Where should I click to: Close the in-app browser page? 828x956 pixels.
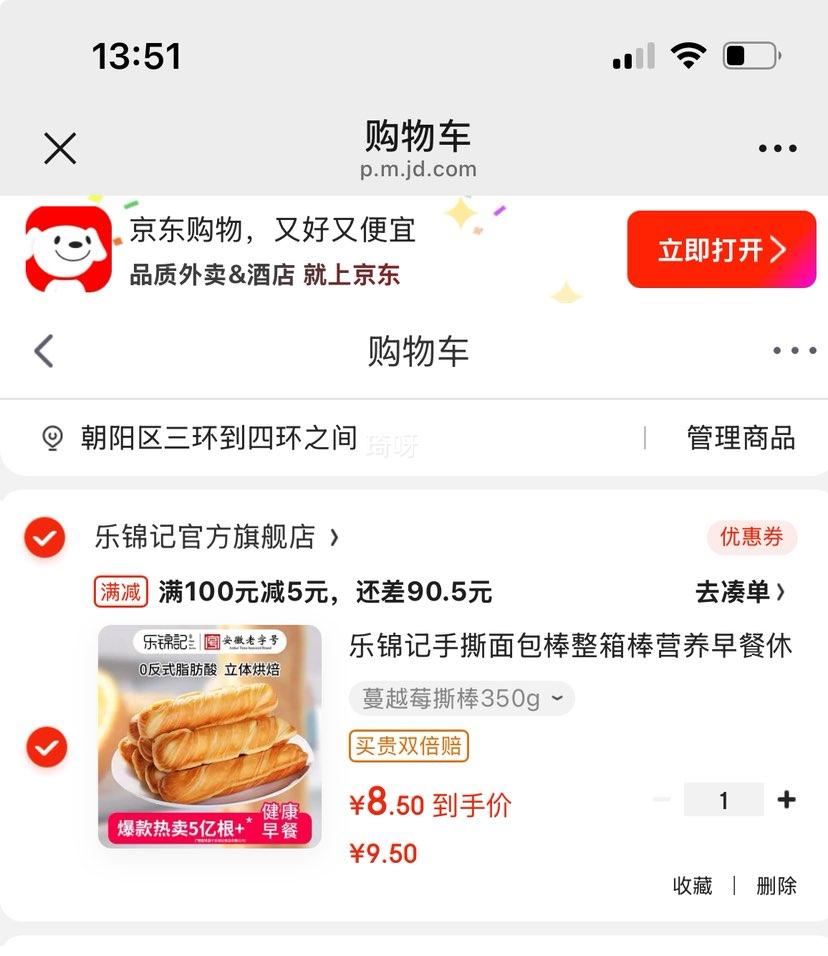click(60, 149)
